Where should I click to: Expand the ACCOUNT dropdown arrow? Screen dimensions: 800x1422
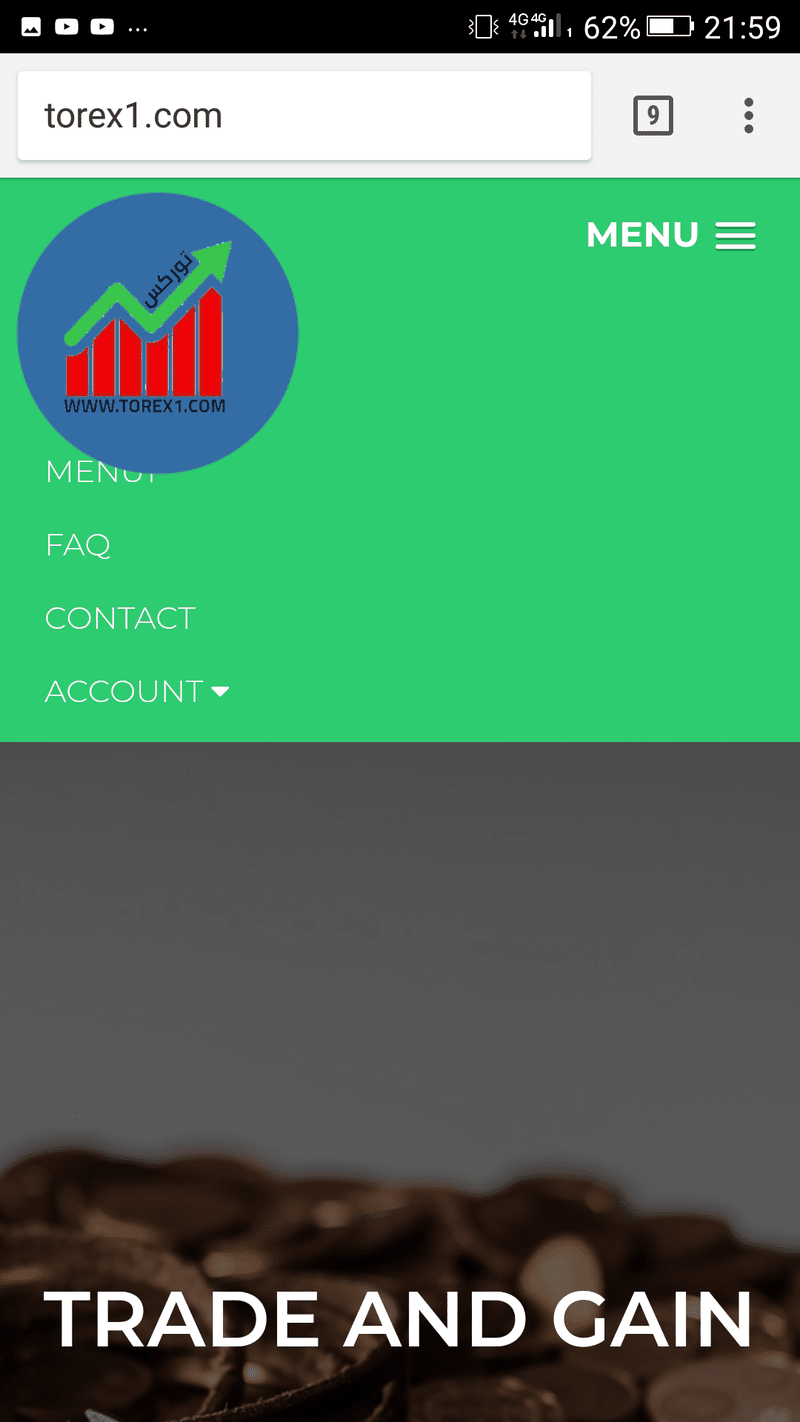coord(221,691)
